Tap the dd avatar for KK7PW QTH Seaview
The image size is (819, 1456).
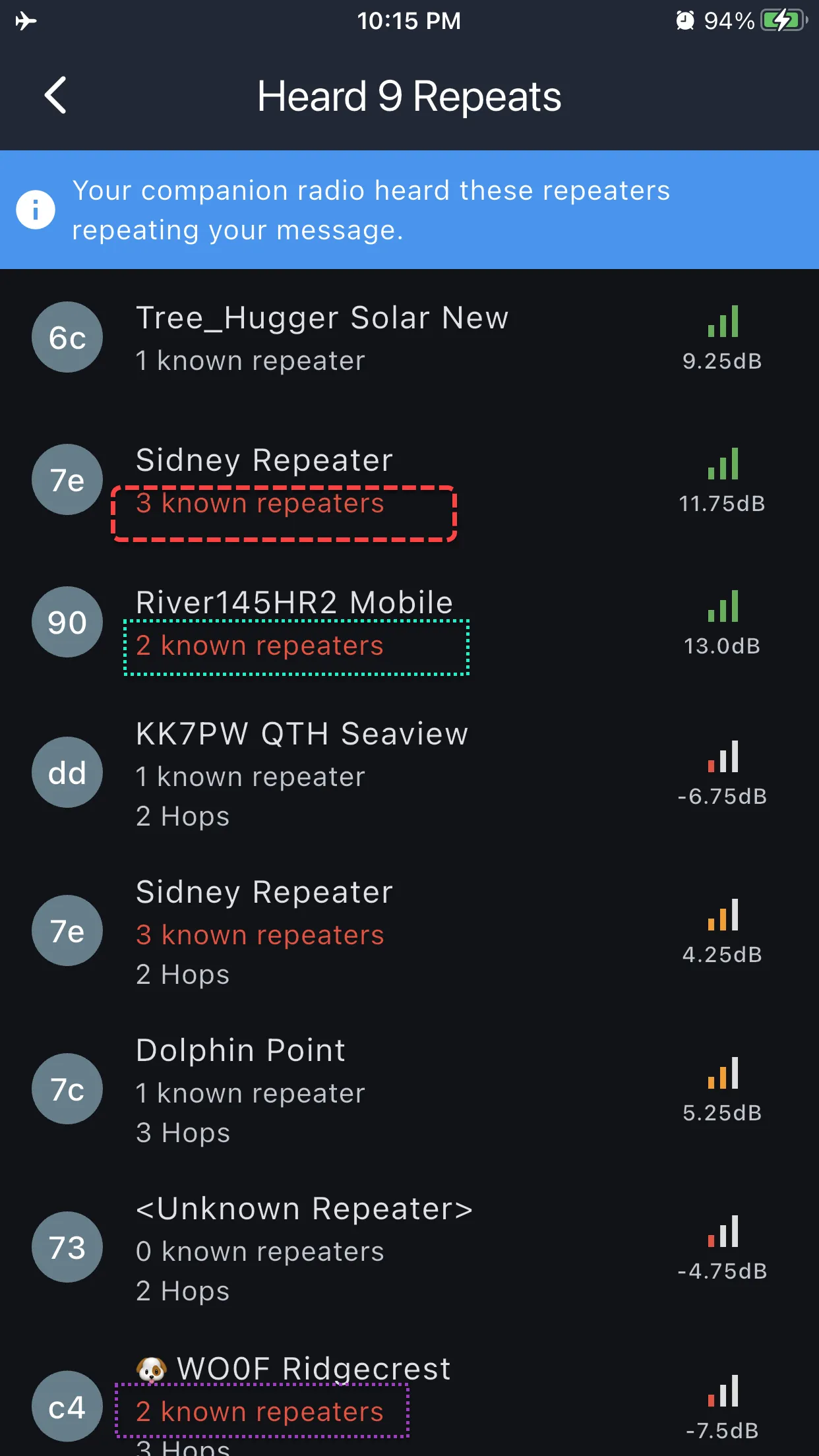(67, 772)
